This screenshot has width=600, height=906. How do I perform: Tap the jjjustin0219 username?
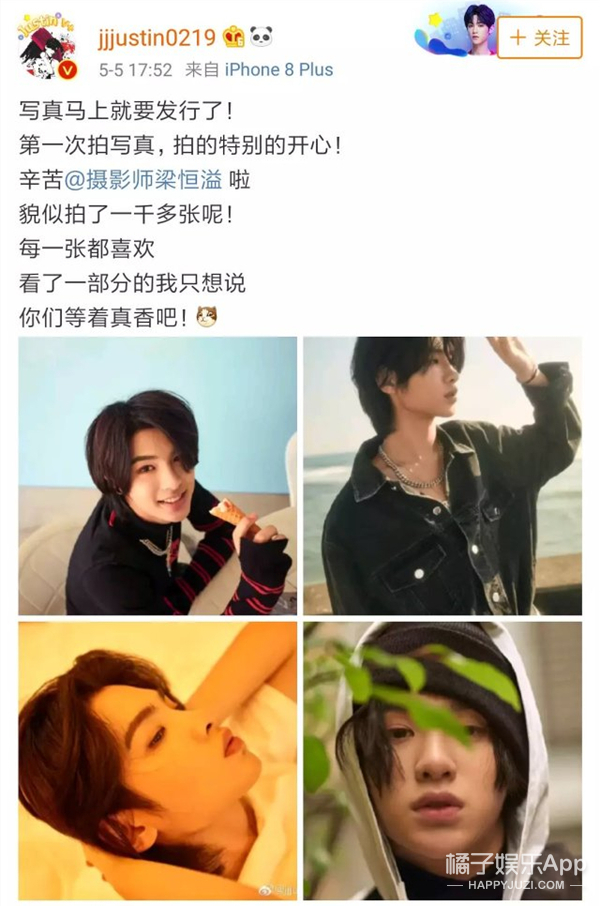point(157,38)
